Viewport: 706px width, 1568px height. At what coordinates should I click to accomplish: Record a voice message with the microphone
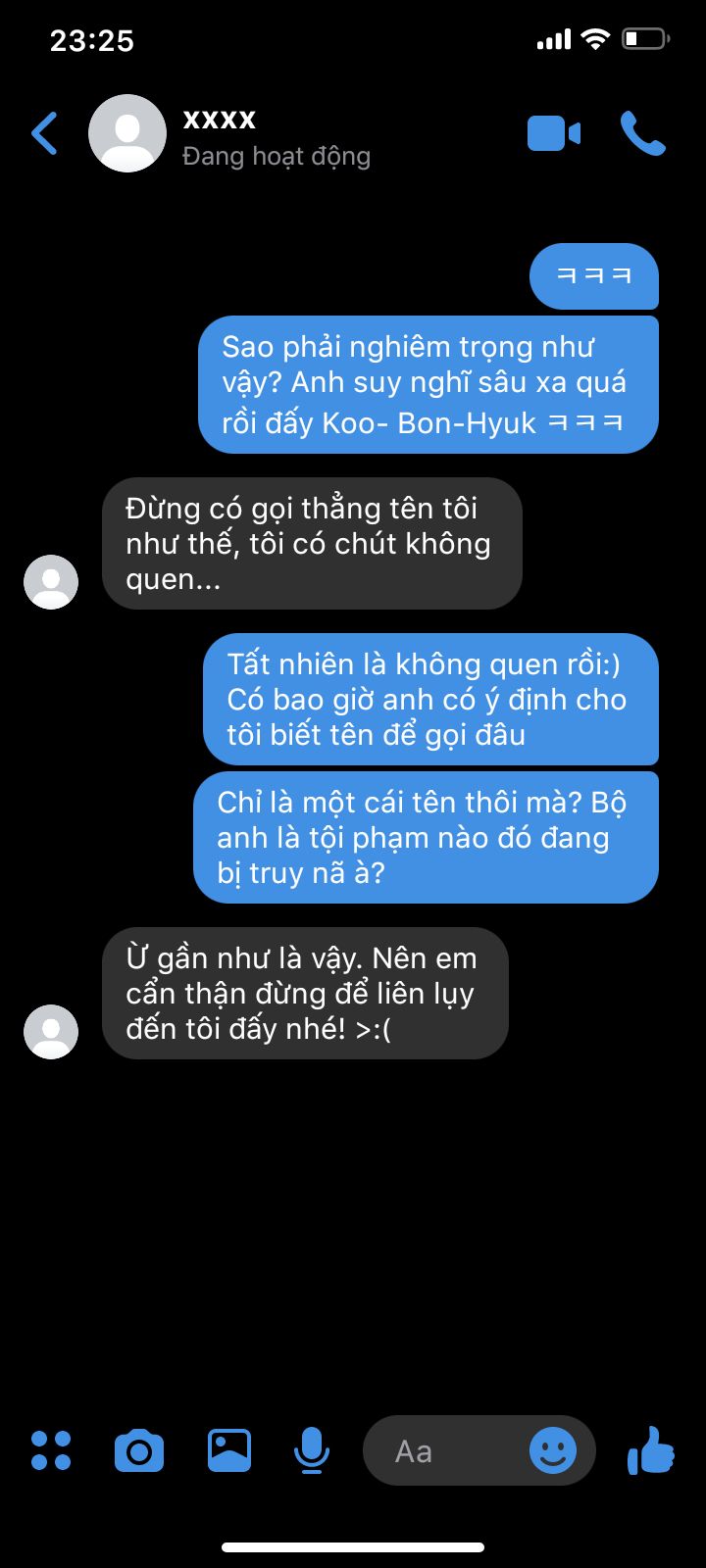click(312, 1450)
